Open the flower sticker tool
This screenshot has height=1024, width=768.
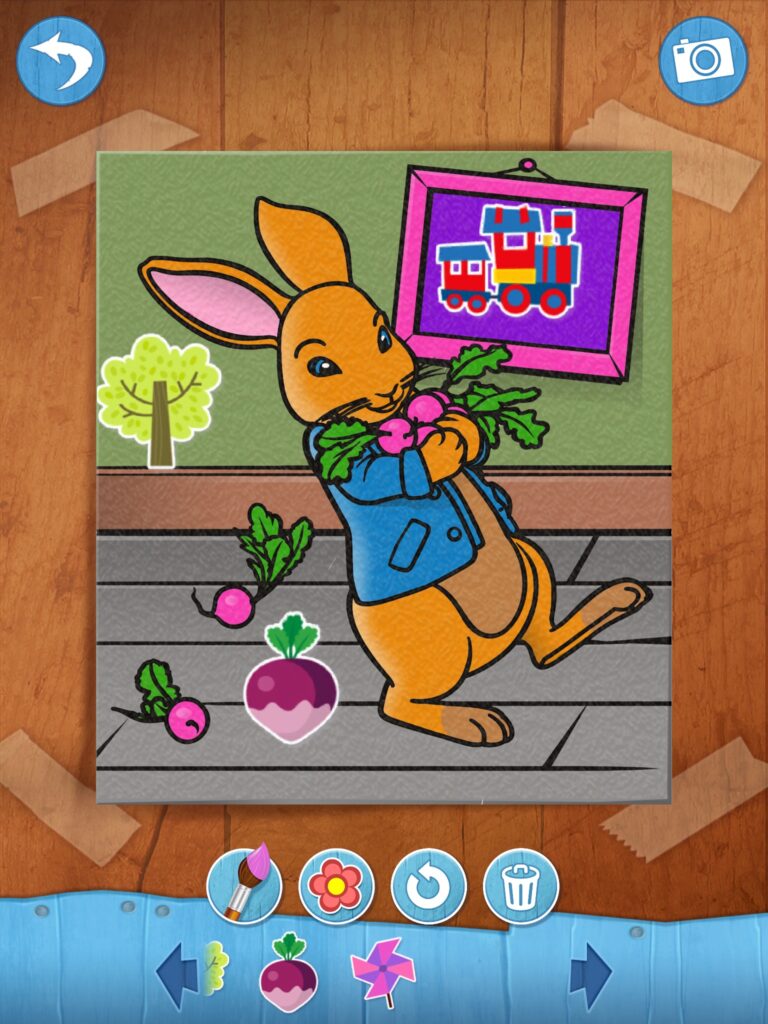coord(336,886)
